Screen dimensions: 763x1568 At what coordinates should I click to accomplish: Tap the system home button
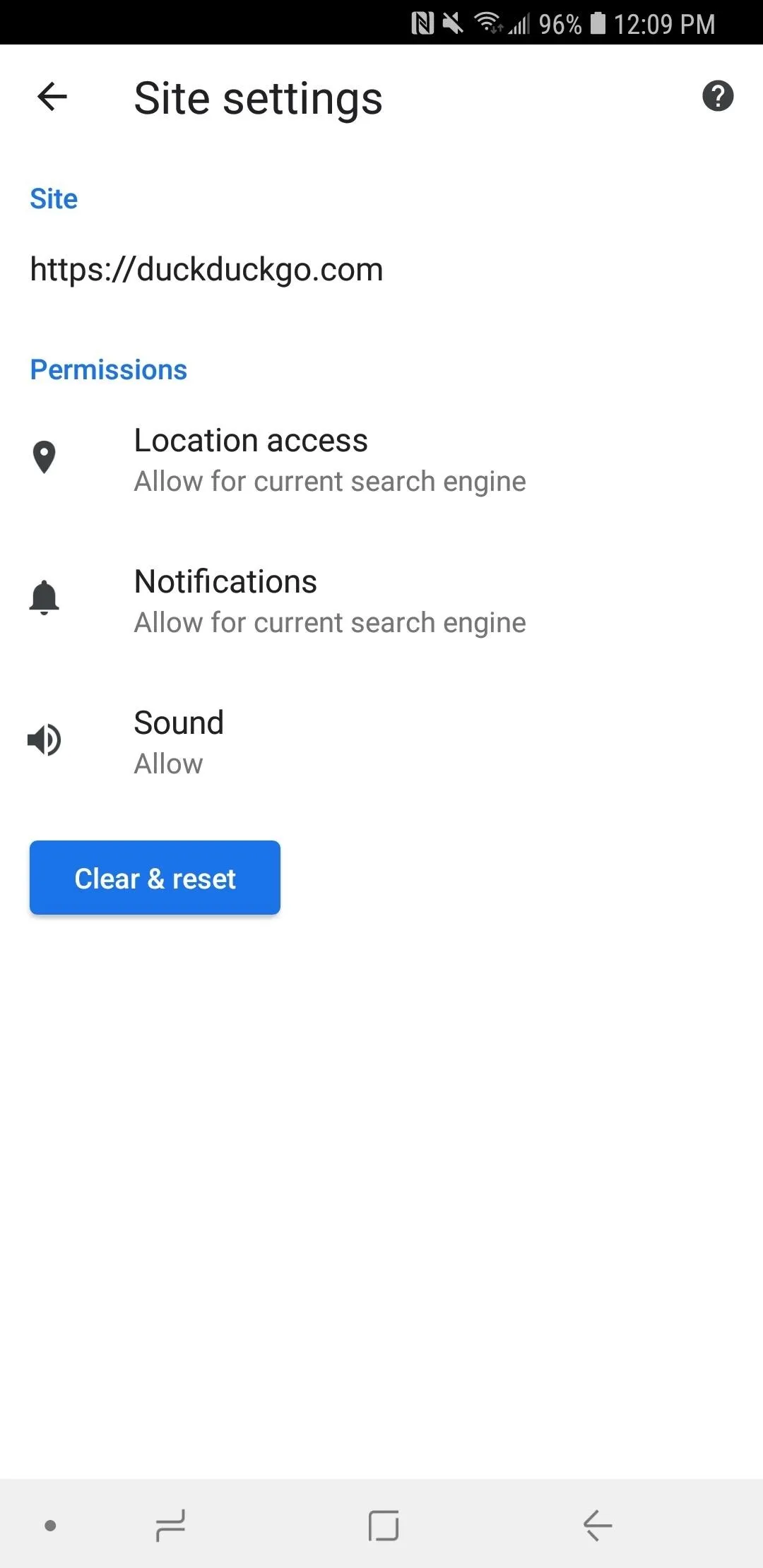point(384,1526)
